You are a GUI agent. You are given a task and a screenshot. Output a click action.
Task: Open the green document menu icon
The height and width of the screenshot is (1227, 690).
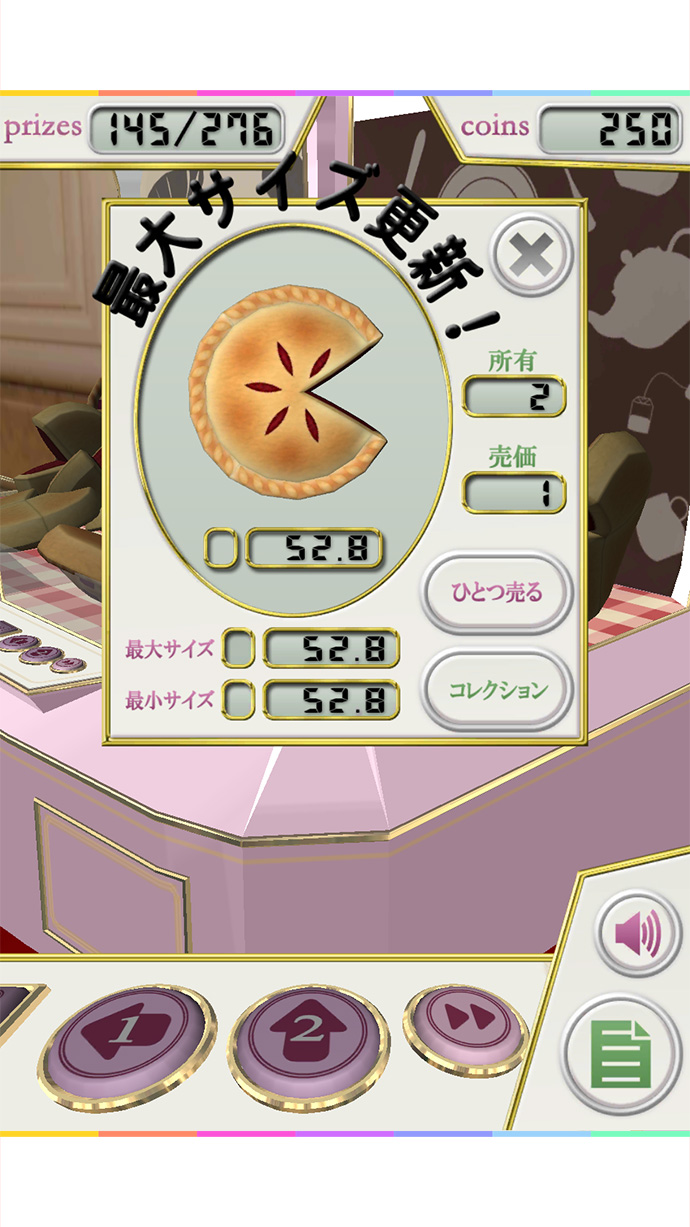[x=621, y=1054]
